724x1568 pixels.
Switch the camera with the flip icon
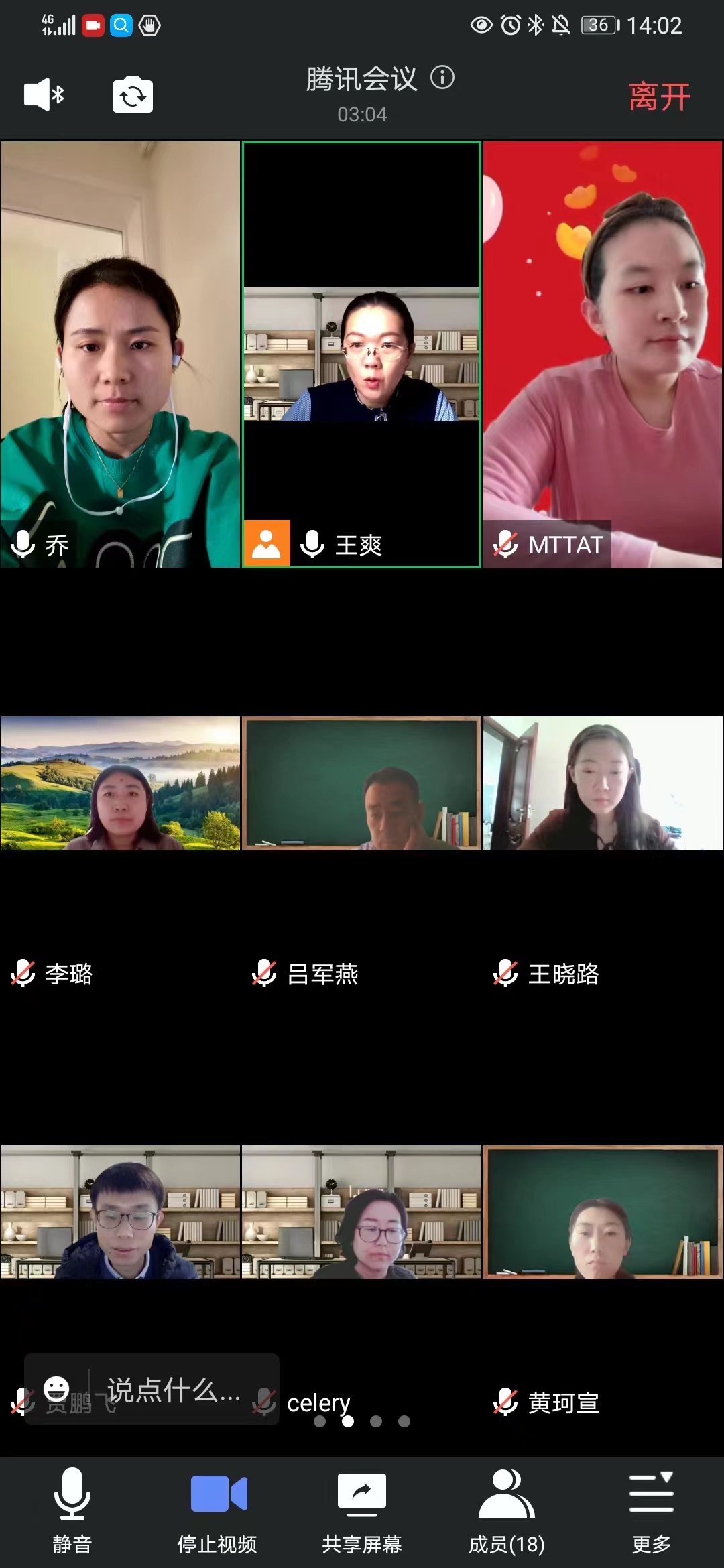coord(132,95)
